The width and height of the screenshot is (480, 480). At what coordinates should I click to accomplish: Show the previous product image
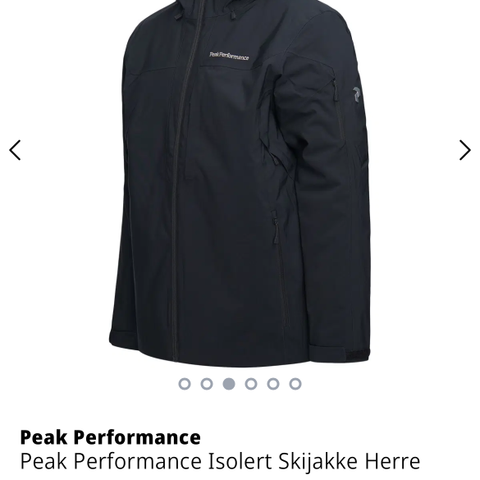15,150
